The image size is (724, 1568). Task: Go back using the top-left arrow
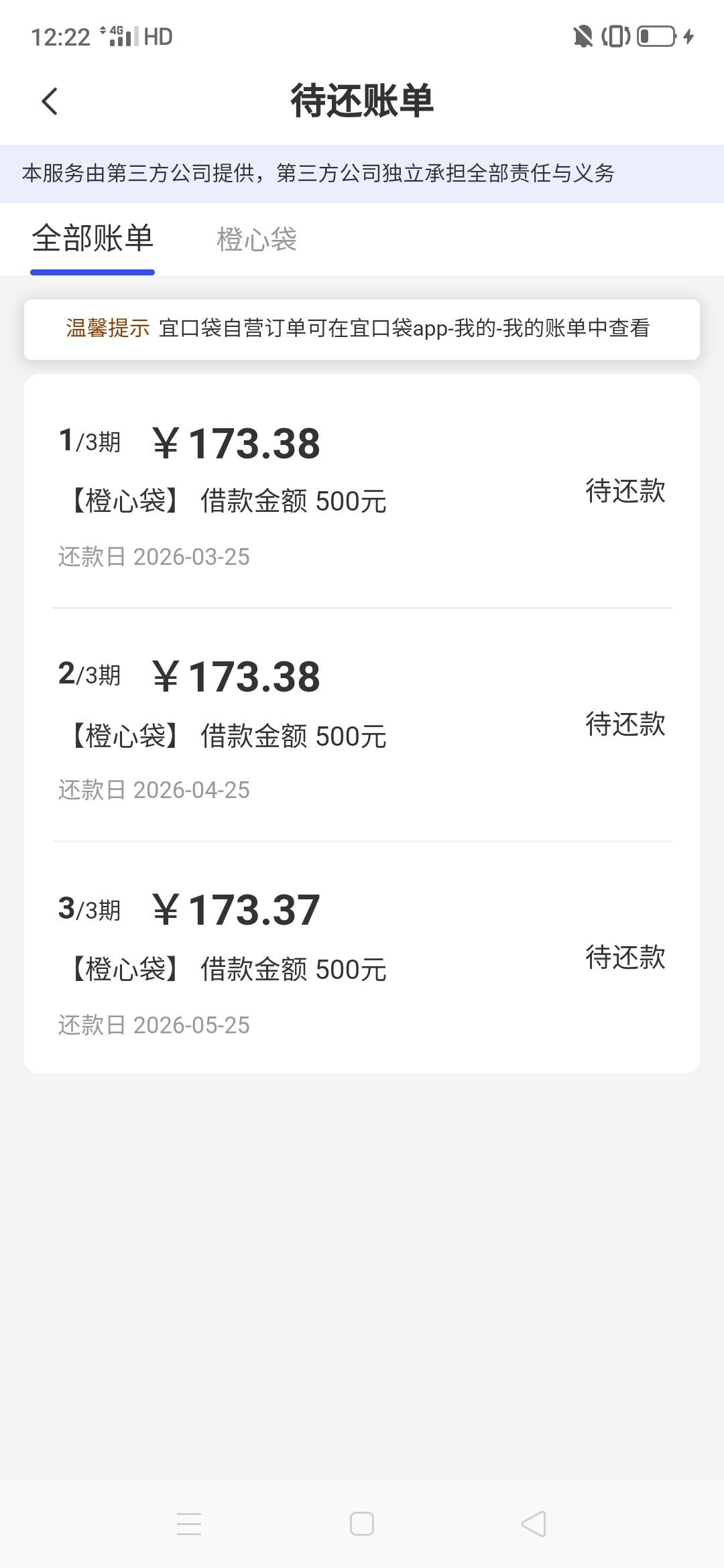(x=50, y=102)
